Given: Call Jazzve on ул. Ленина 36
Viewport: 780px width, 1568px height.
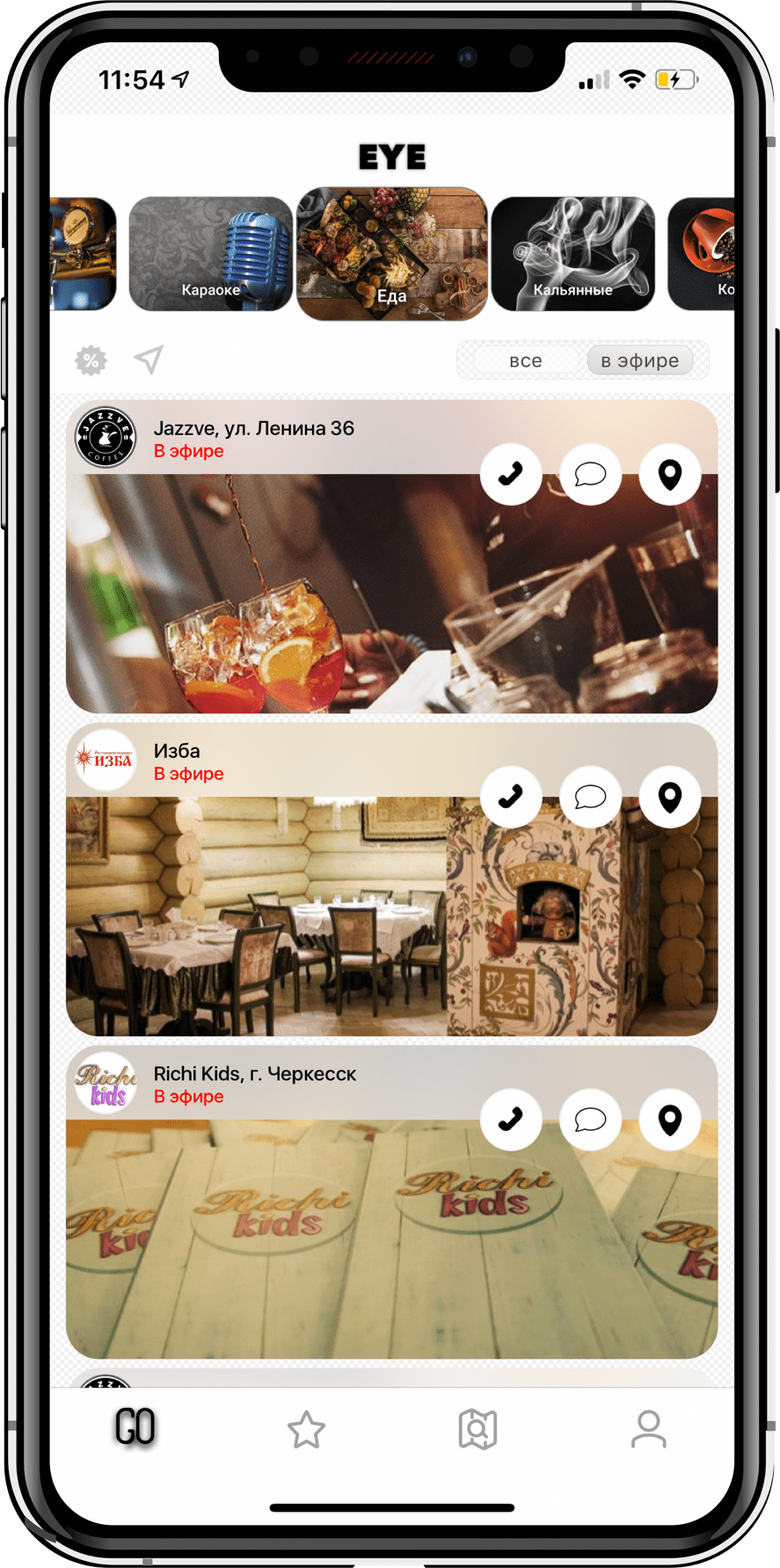Looking at the screenshot, I should (511, 475).
